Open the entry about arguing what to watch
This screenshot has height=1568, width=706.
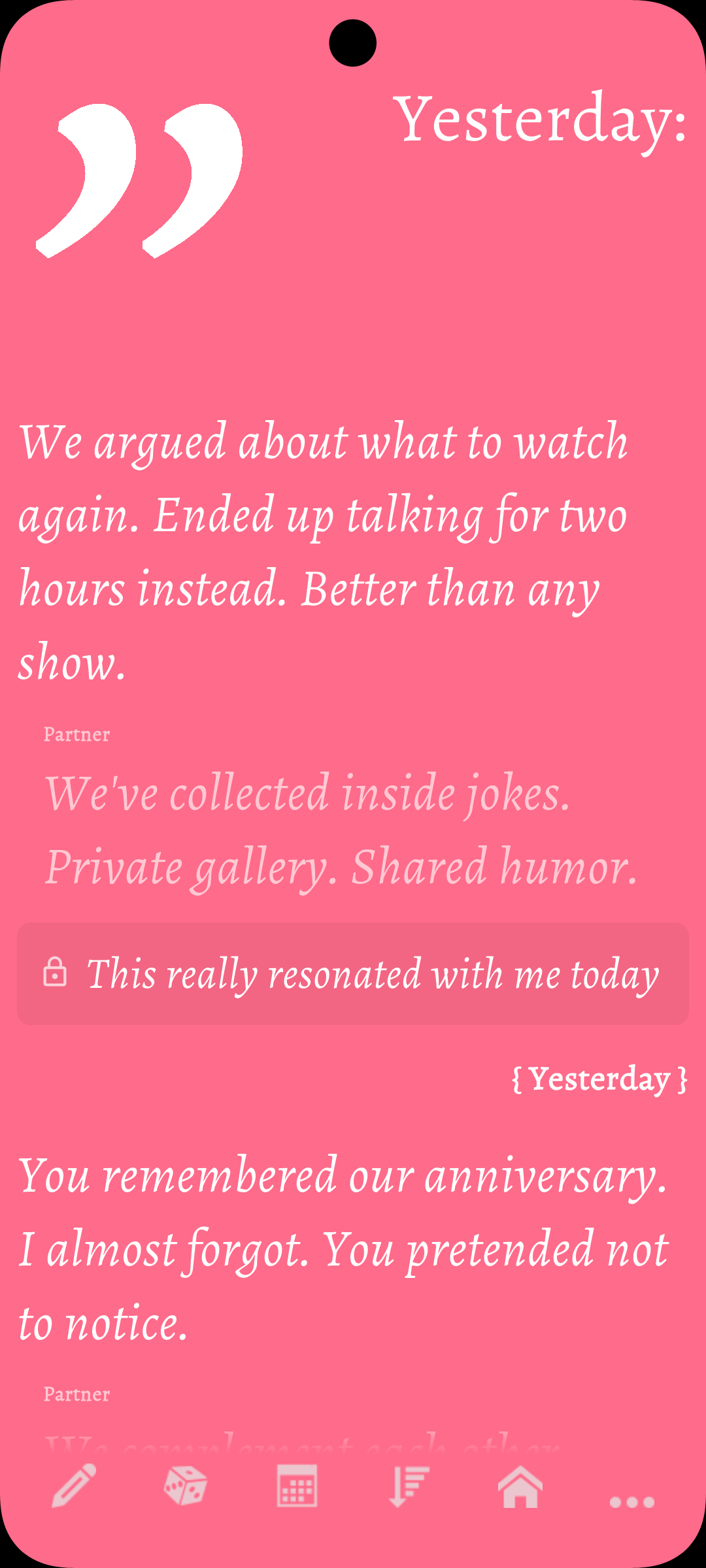coord(323,552)
